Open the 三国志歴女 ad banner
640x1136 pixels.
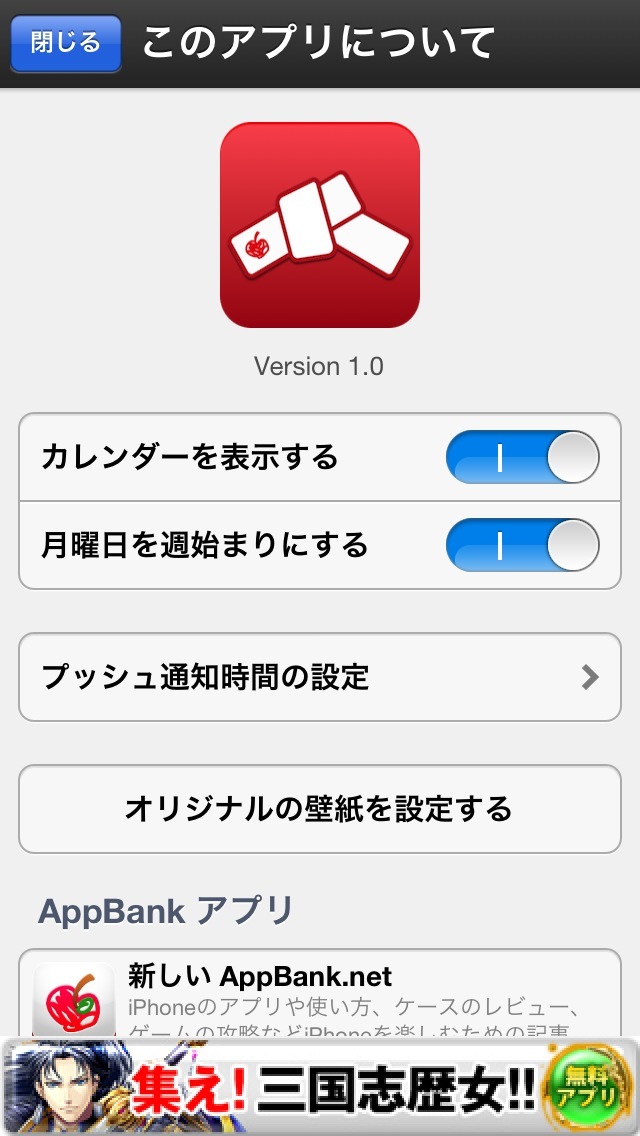click(x=320, y=1086)
